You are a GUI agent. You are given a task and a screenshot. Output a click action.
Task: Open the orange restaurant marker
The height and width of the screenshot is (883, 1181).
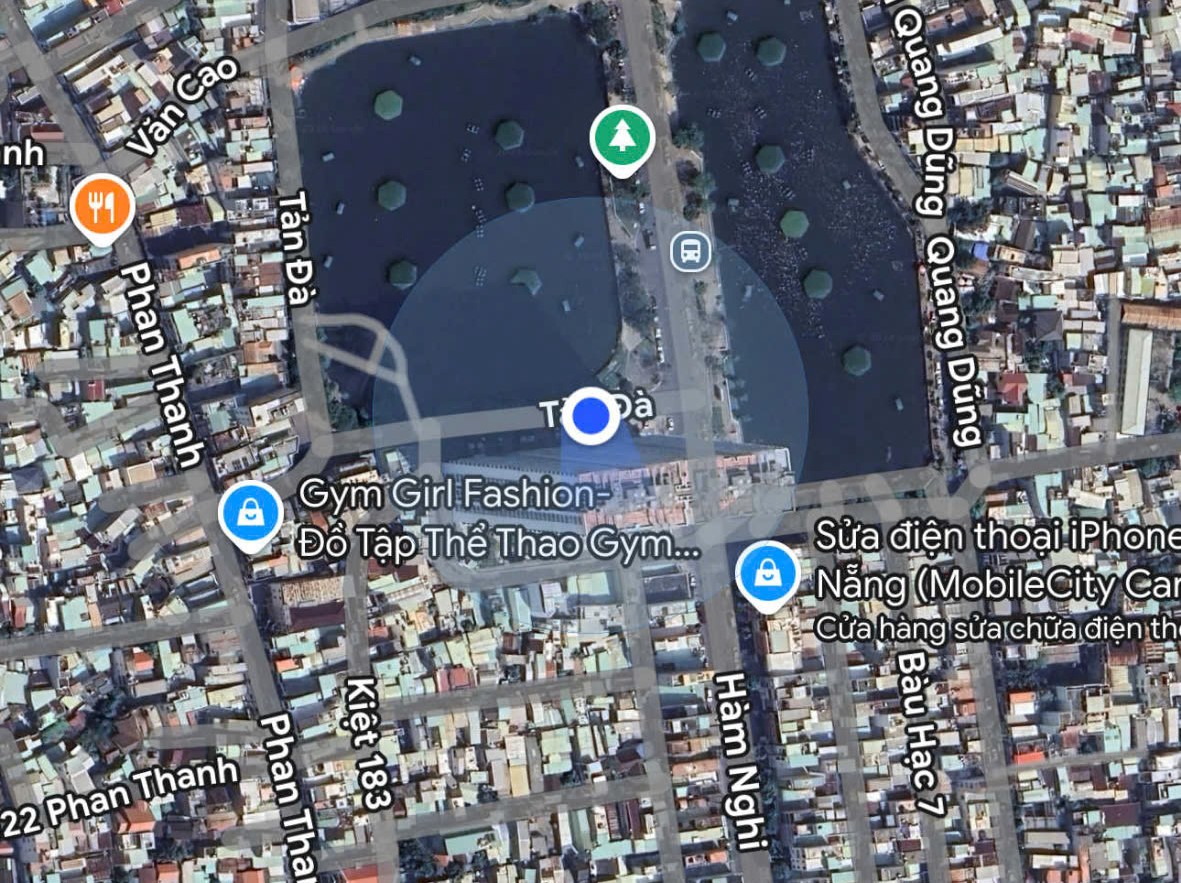coord(103,207)
